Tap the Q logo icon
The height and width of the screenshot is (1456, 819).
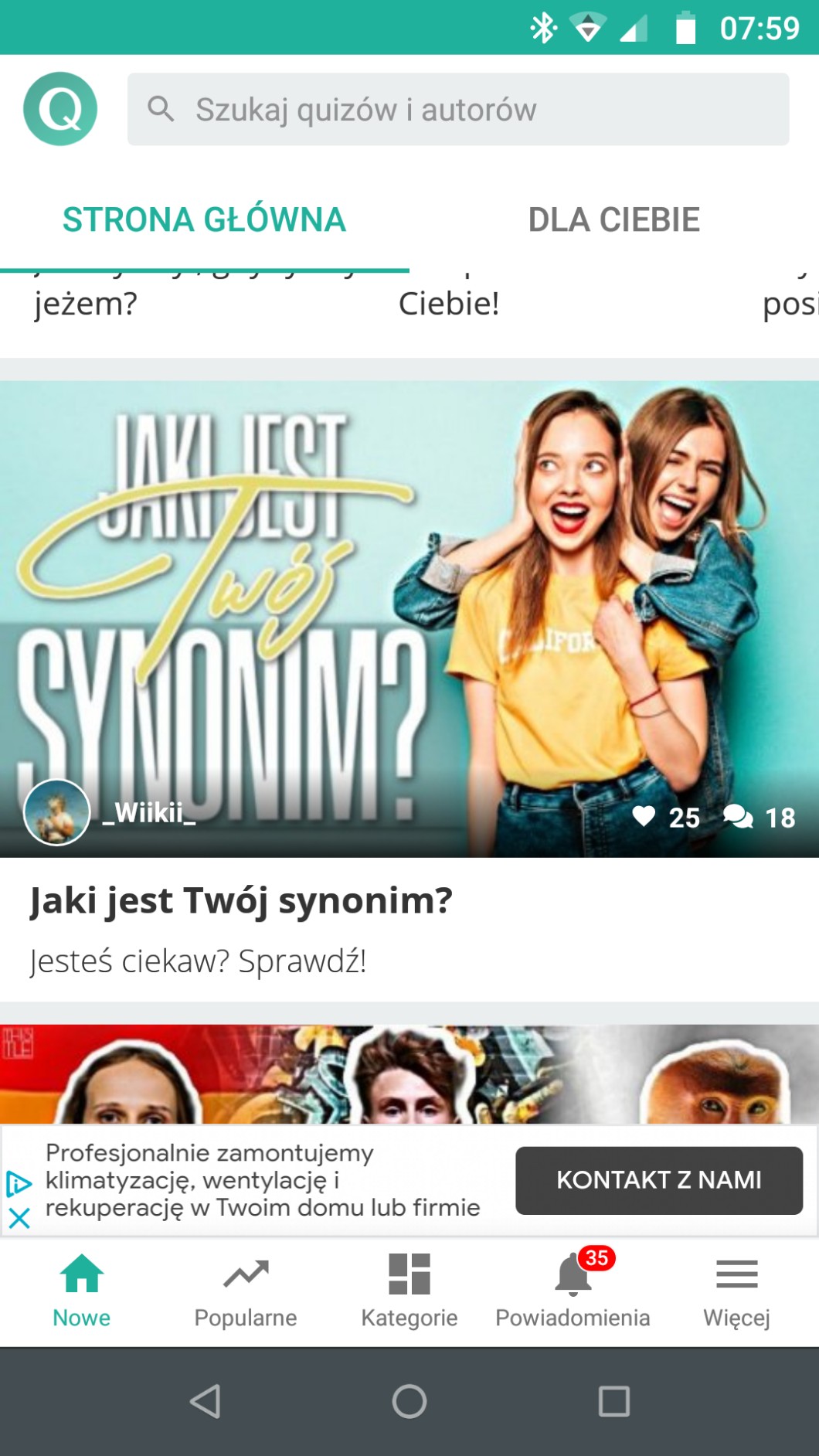(60, 109)
